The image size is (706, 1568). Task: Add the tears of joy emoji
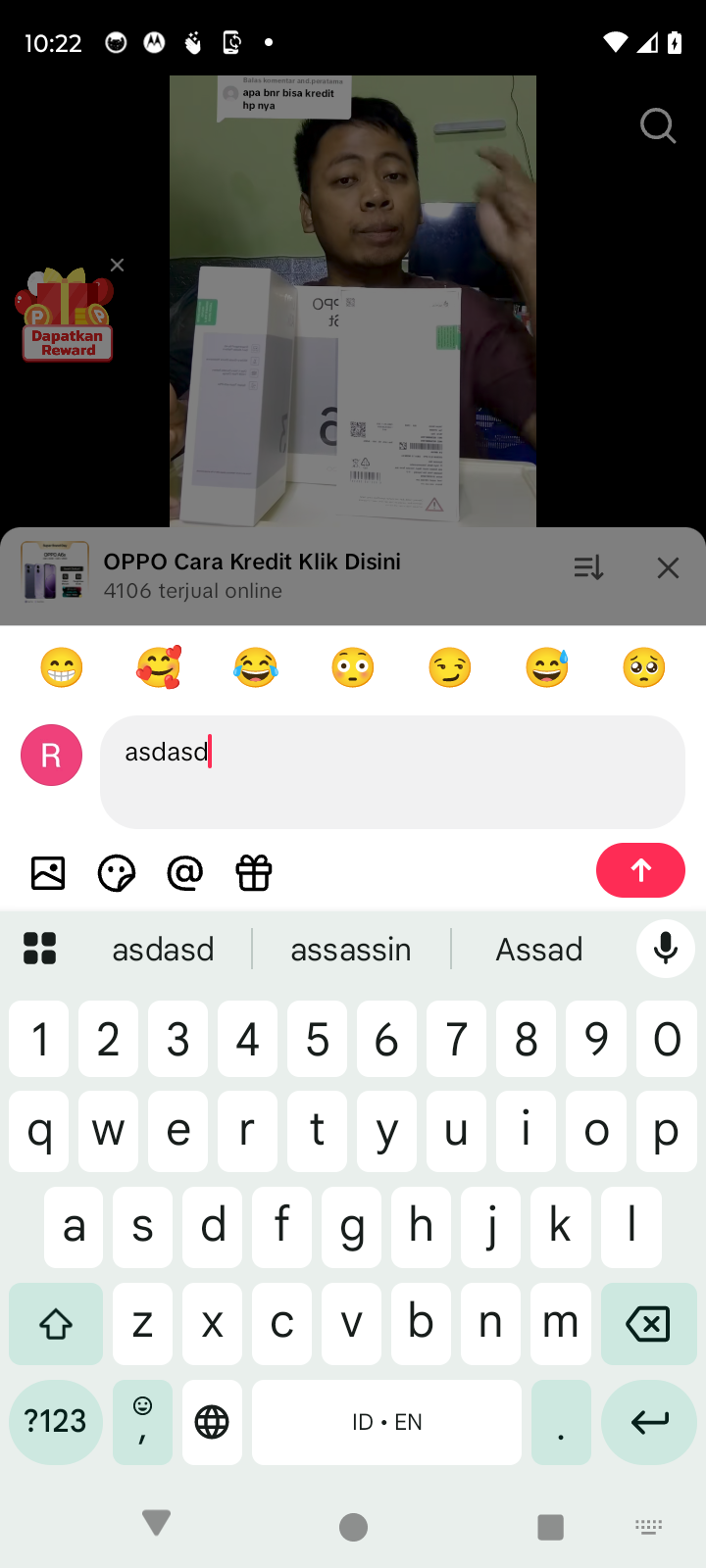pyautogui.click(x=256, y=668)
